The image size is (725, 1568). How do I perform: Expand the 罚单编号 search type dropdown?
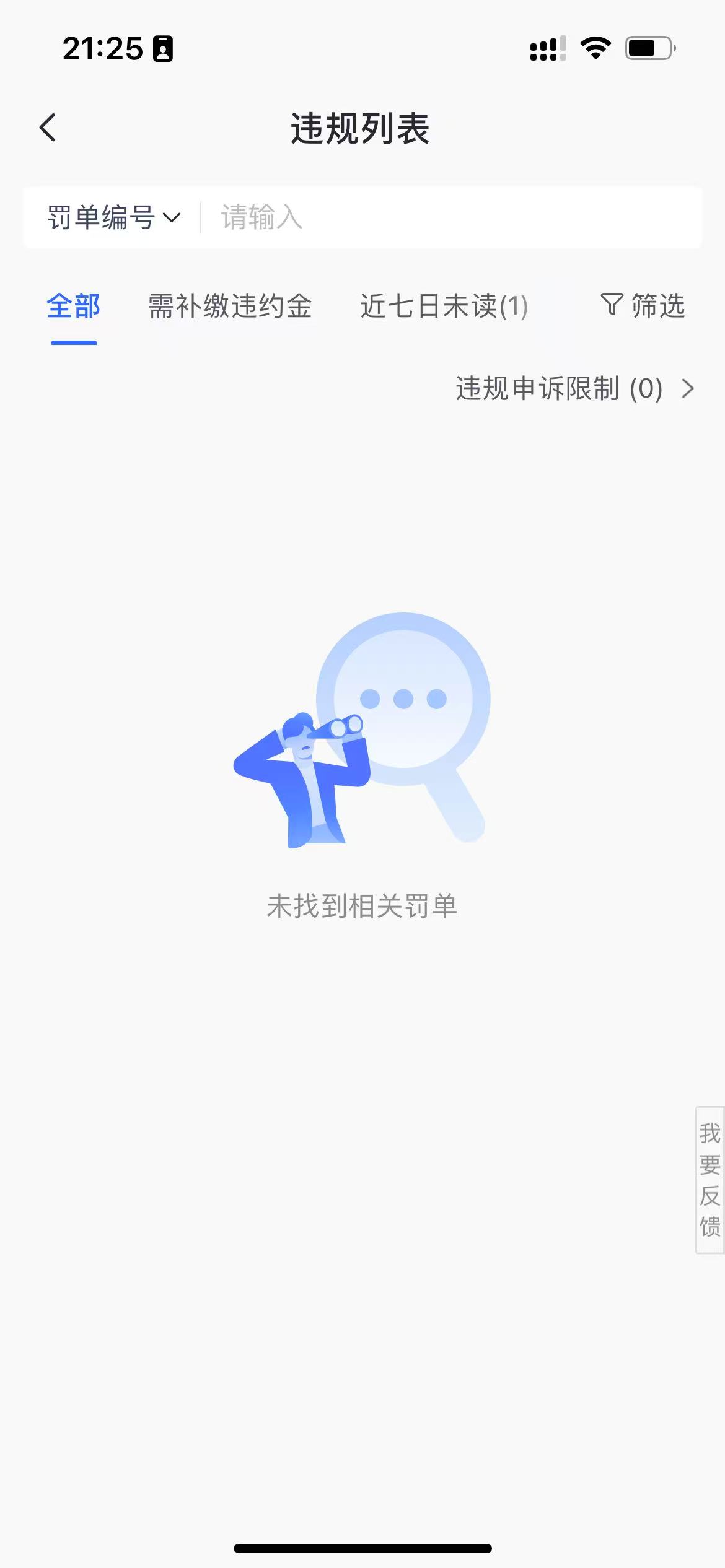click(x=113, y=217)
